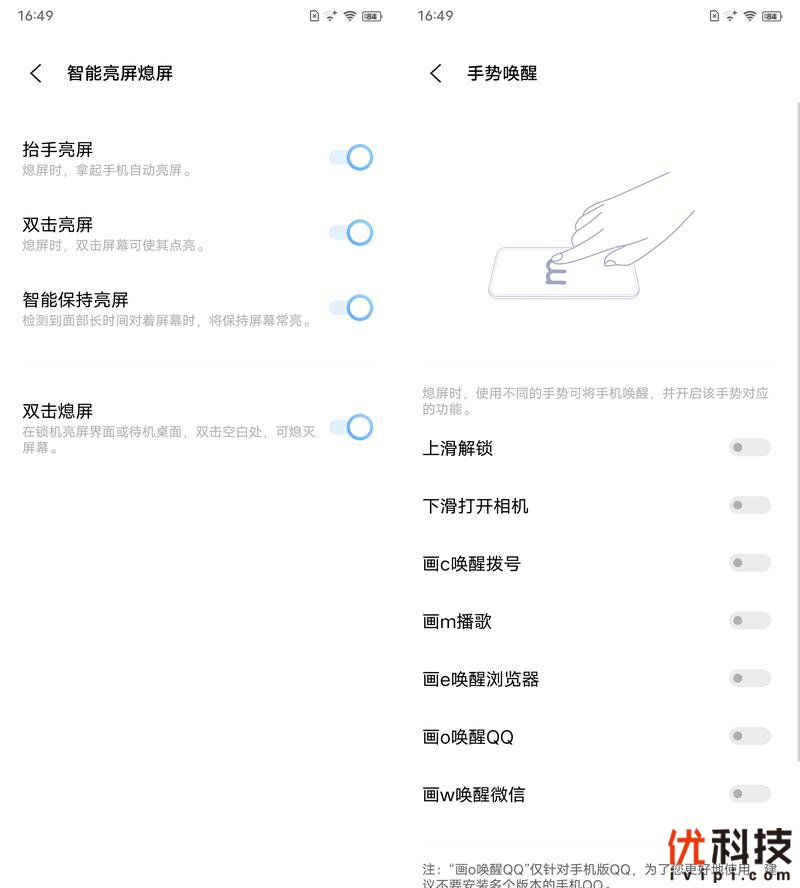
Task: Go back from 手势唤醒 page
Action: 436,73
